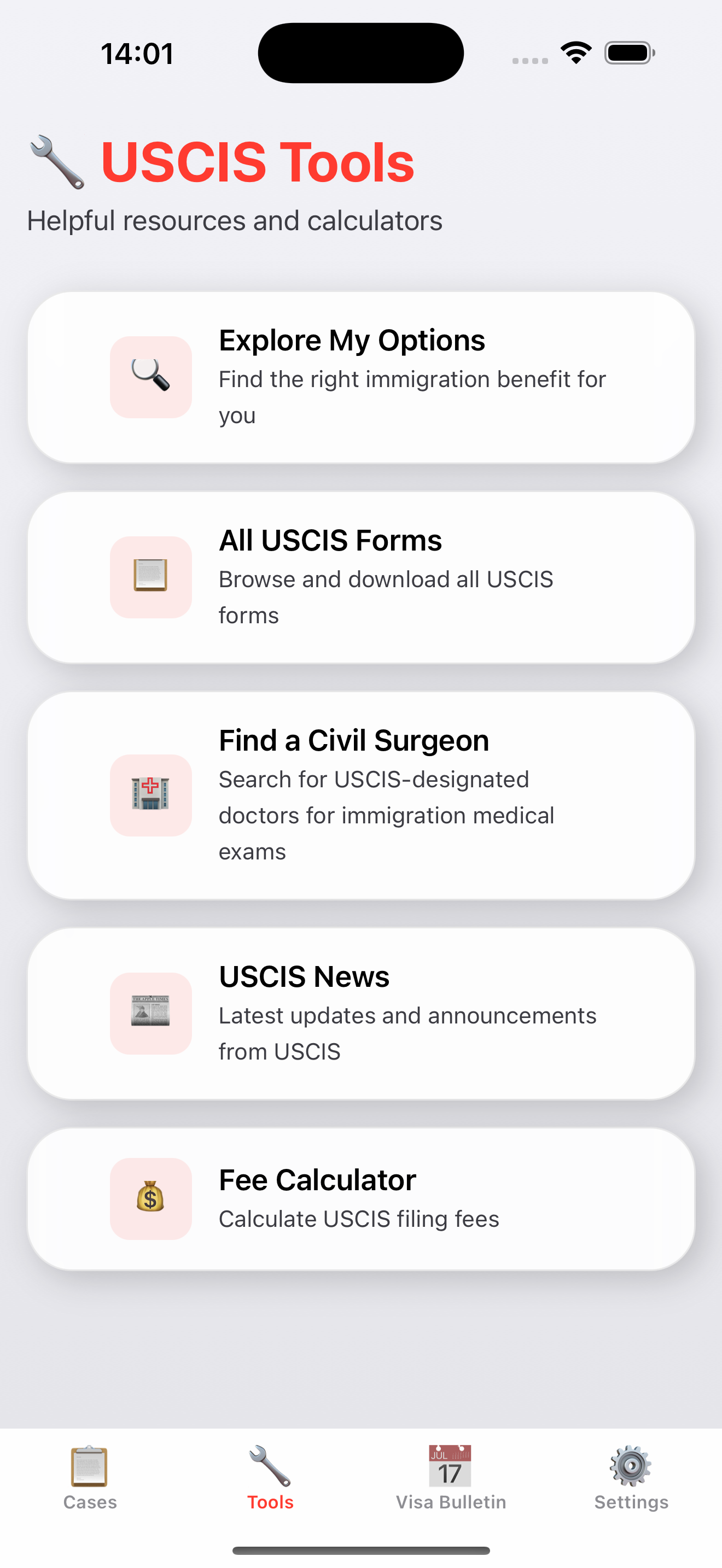Browse All USCIS Forms
722x1568 pixels.
(361, 577)
